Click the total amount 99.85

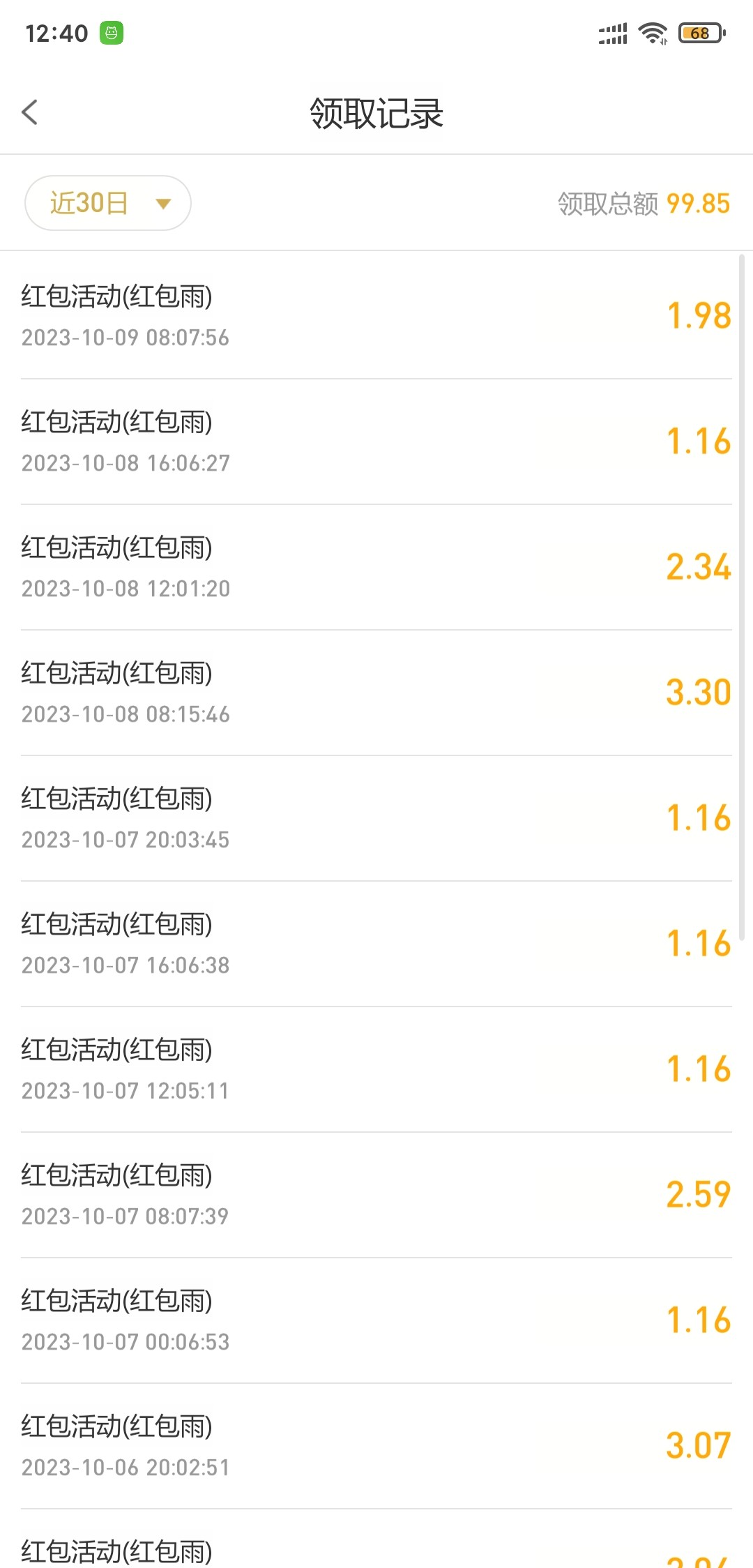pyautogui.click(x=697, y=203)
